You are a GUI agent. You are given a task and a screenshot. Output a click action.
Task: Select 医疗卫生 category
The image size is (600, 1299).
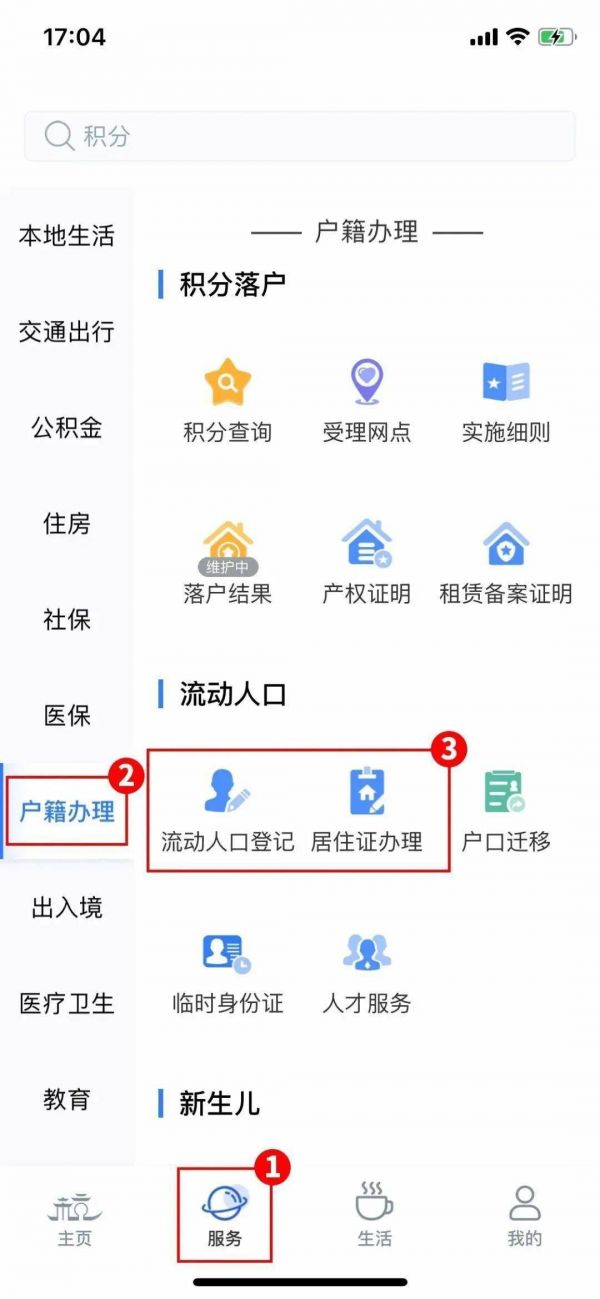pos(67,1003)
